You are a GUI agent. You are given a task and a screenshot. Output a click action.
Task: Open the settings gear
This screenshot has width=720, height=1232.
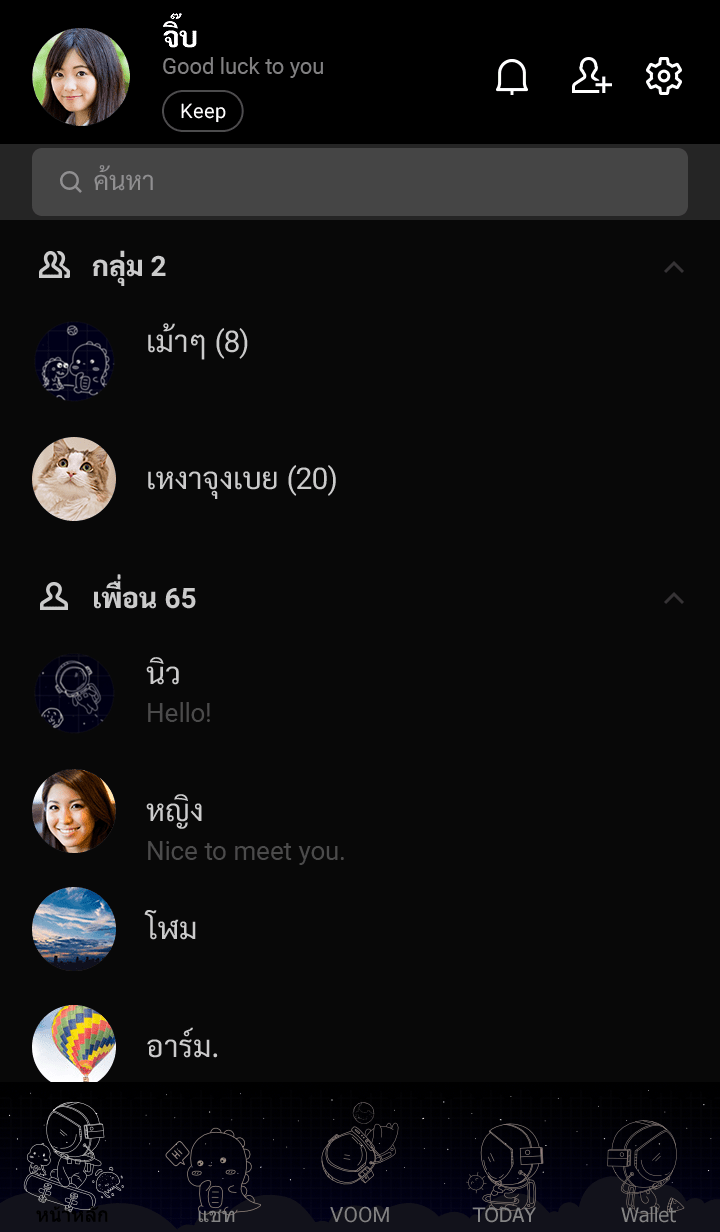[x=664, y=77]
